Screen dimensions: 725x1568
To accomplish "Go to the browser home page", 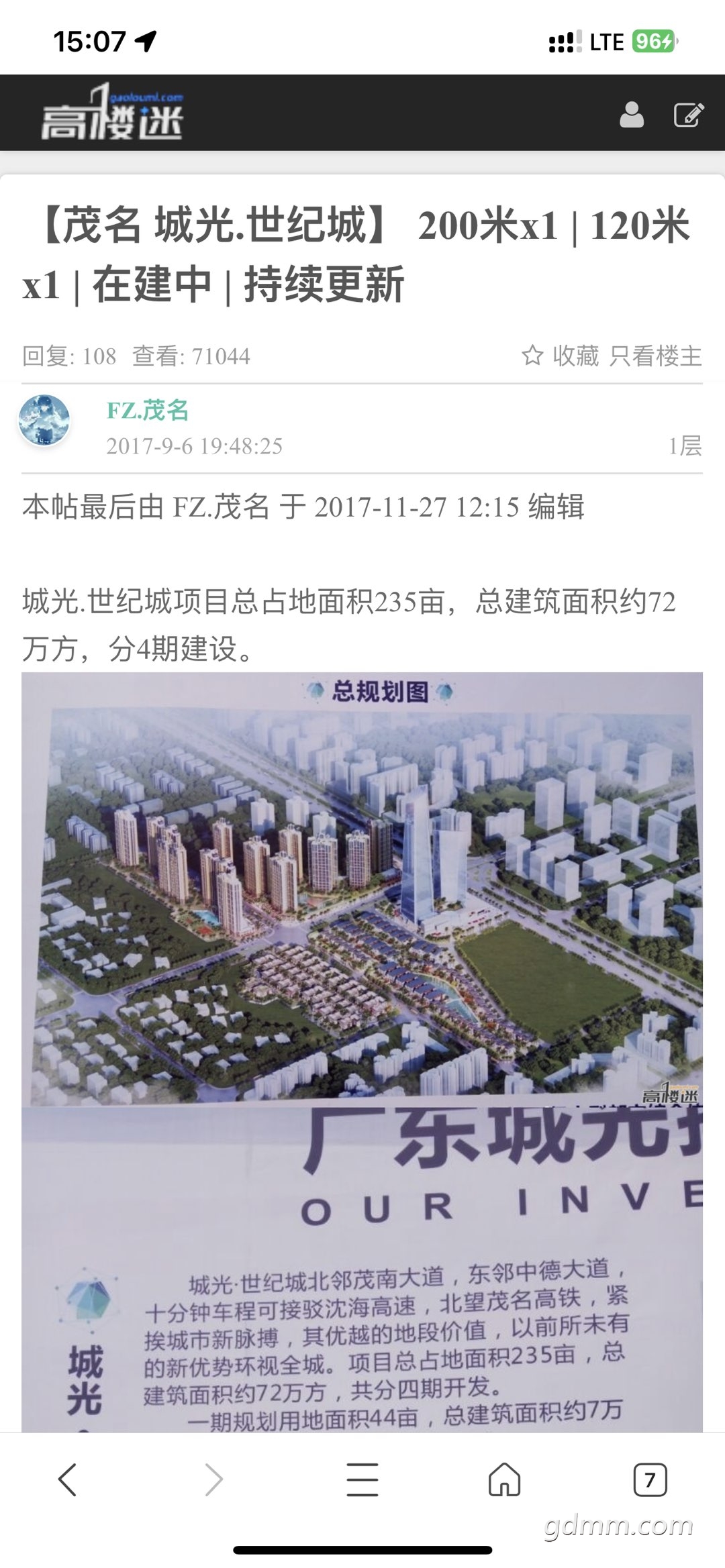I will 505,1479.
